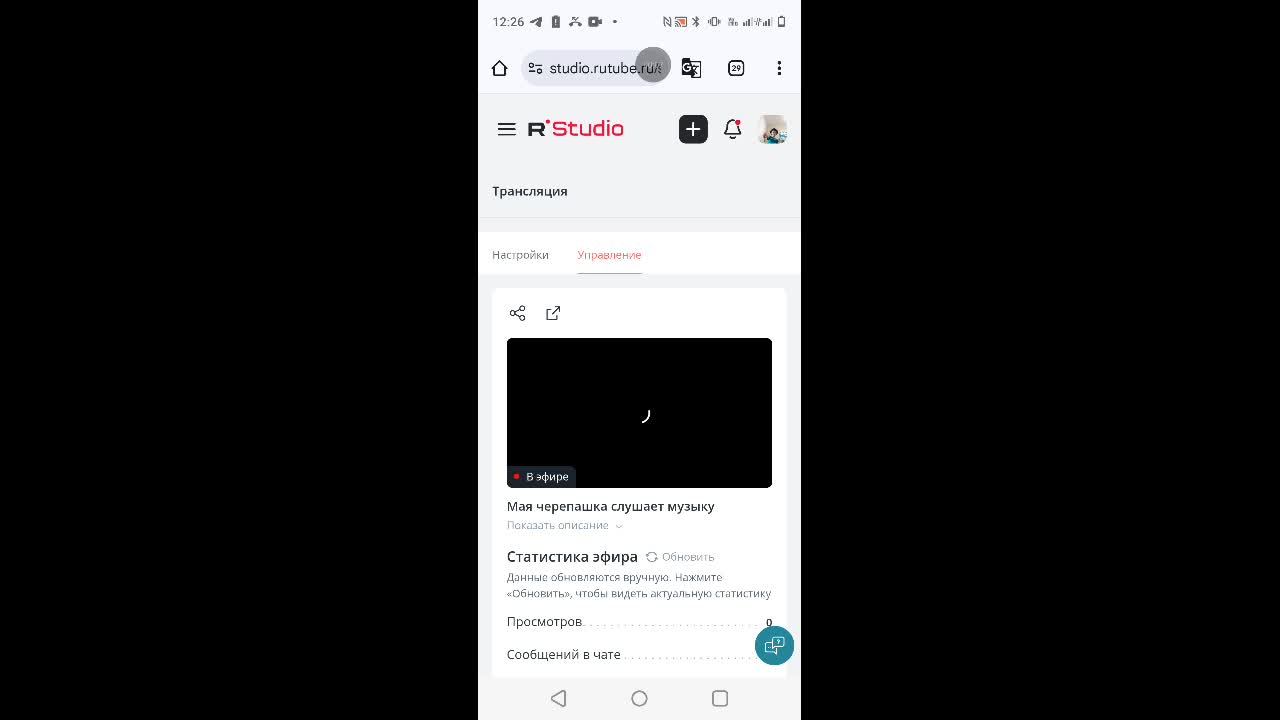Open the browser overflow menu
Image resolution: width=1280 pixels, height=720 pixels.
coord(779,68)
